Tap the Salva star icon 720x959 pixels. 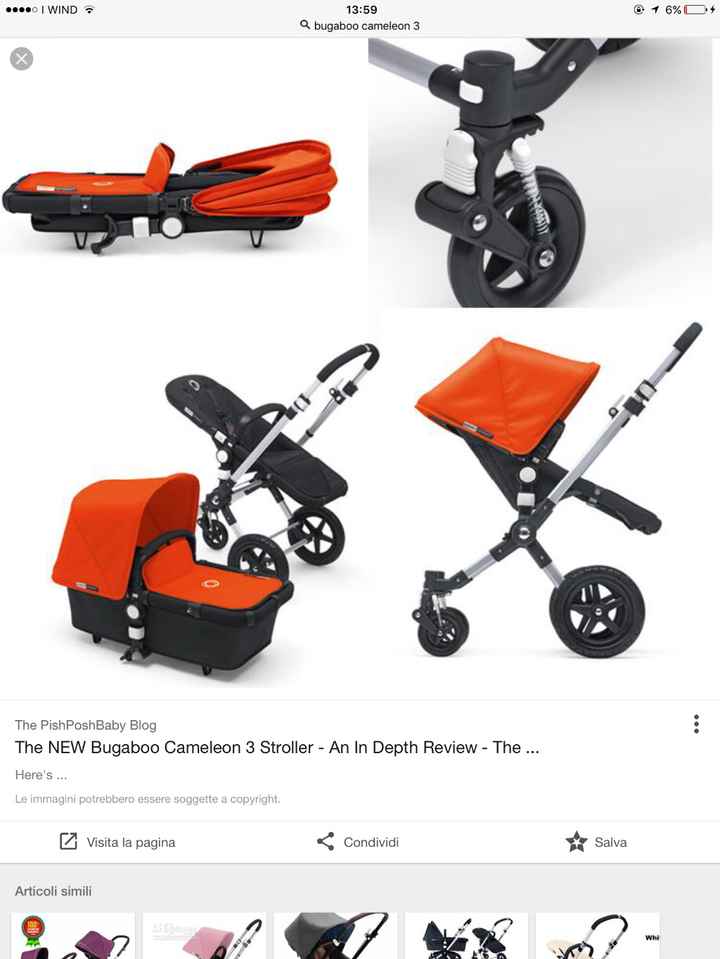577,842
